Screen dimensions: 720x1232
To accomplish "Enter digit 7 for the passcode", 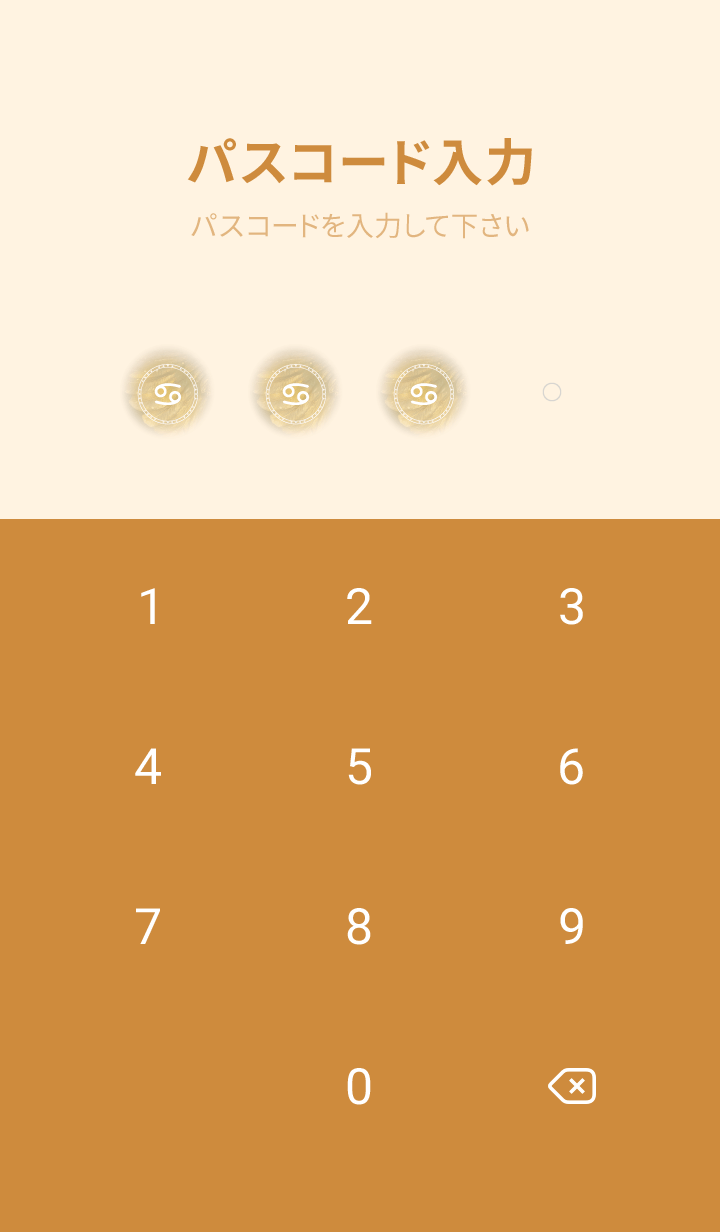I will click(x=149, y=927).
